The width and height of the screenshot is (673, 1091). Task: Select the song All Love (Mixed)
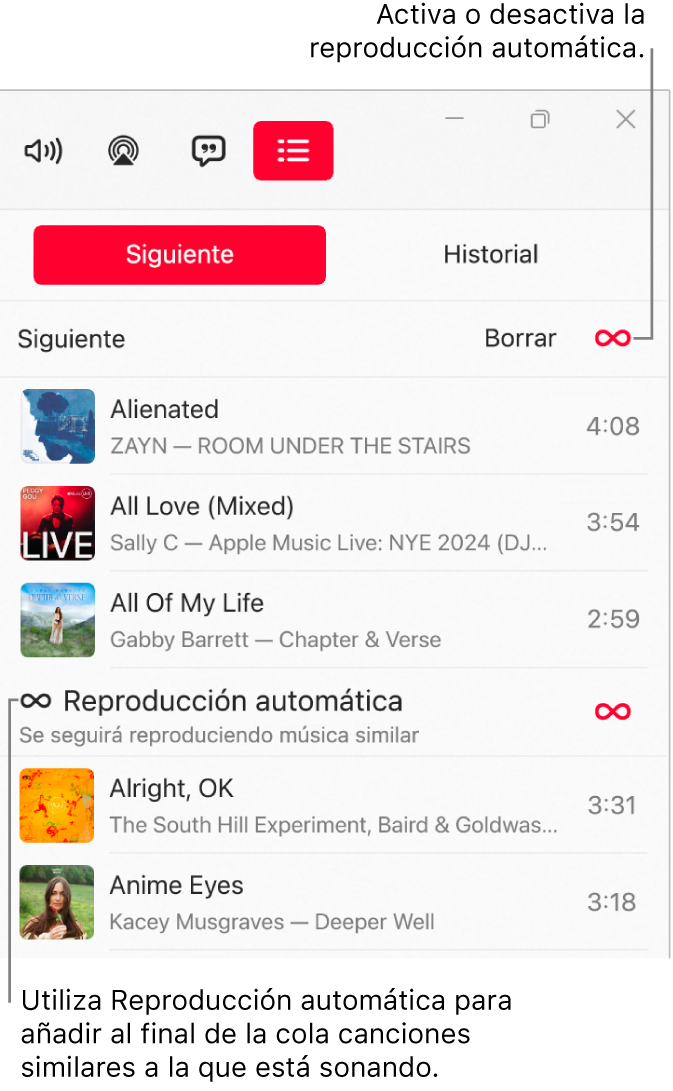(x=290, y=522)
